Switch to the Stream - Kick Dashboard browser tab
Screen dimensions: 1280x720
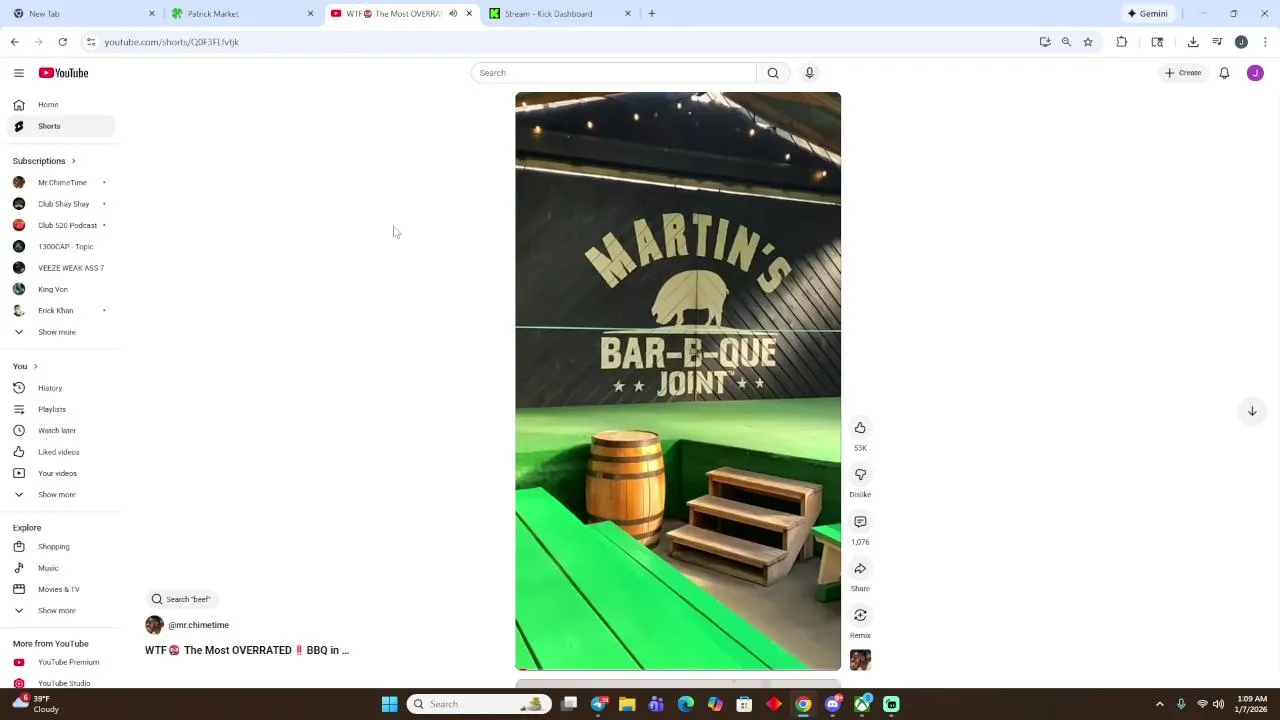point(548,14)
